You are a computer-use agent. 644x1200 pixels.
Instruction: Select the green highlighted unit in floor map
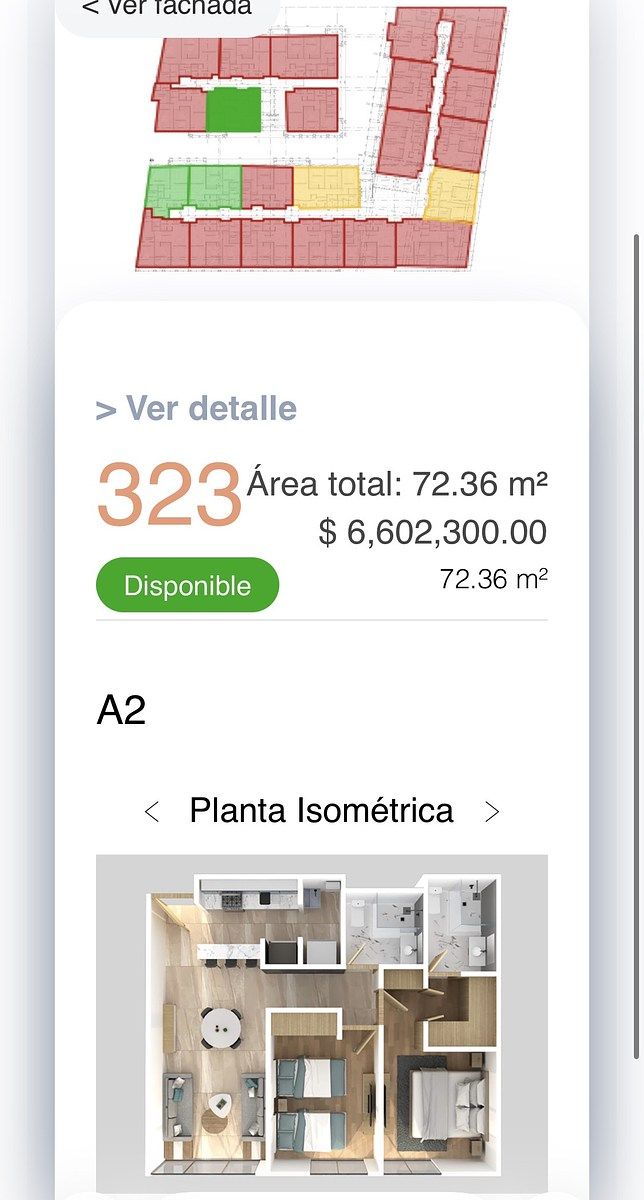tap(233, 110)
